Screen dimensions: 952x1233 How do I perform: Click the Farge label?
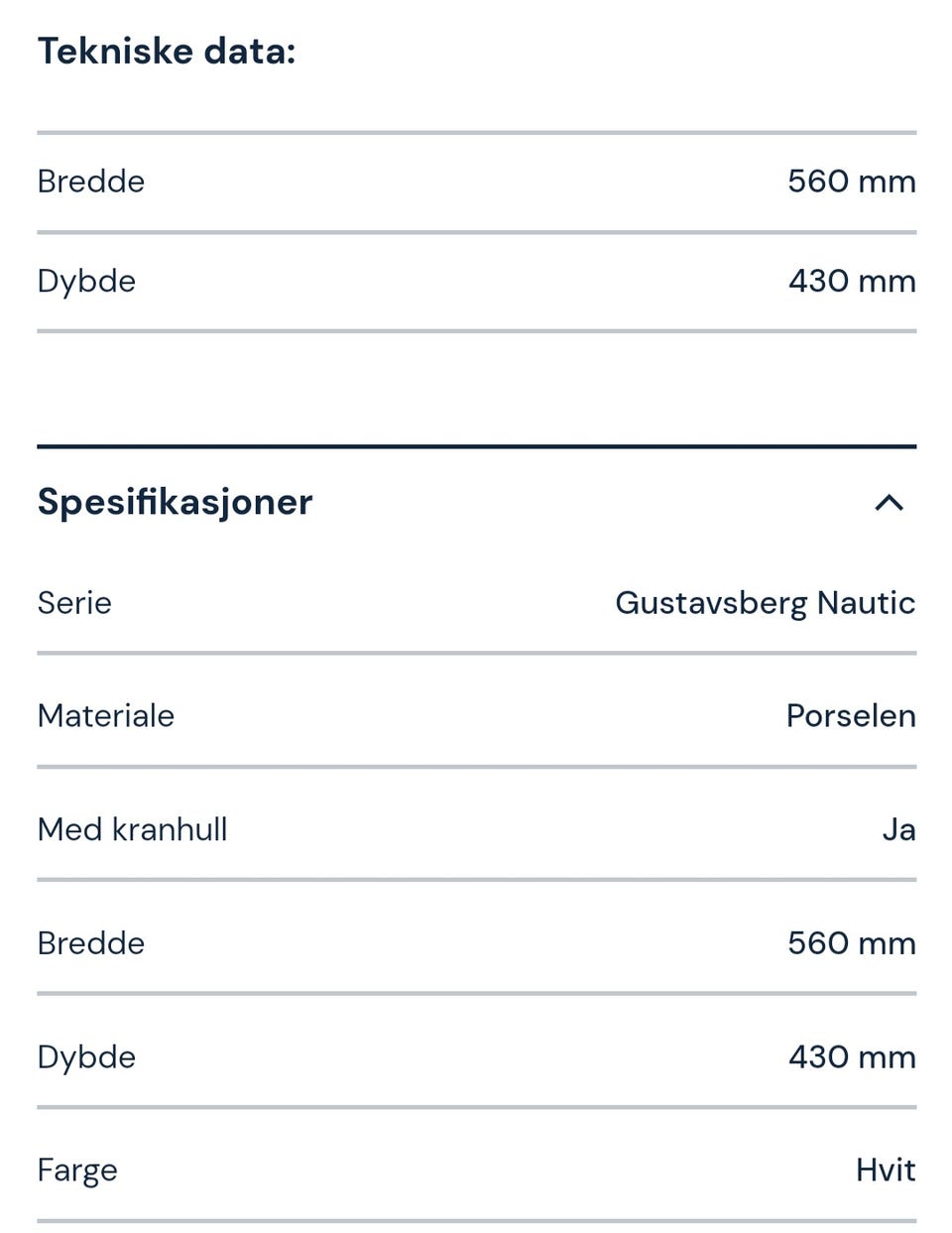pos(76,1170)
